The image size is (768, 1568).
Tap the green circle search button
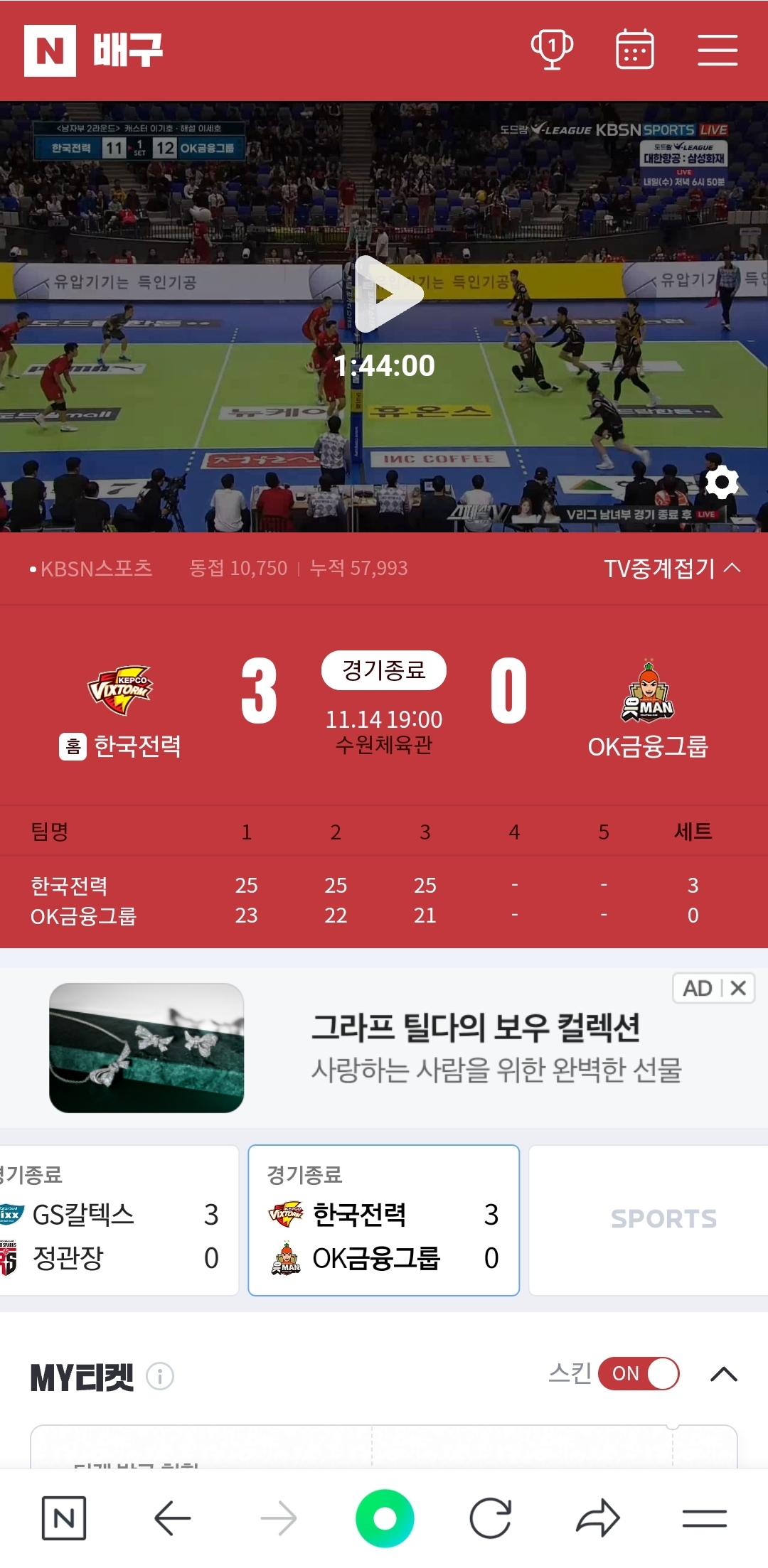[x=385, y=1518]
